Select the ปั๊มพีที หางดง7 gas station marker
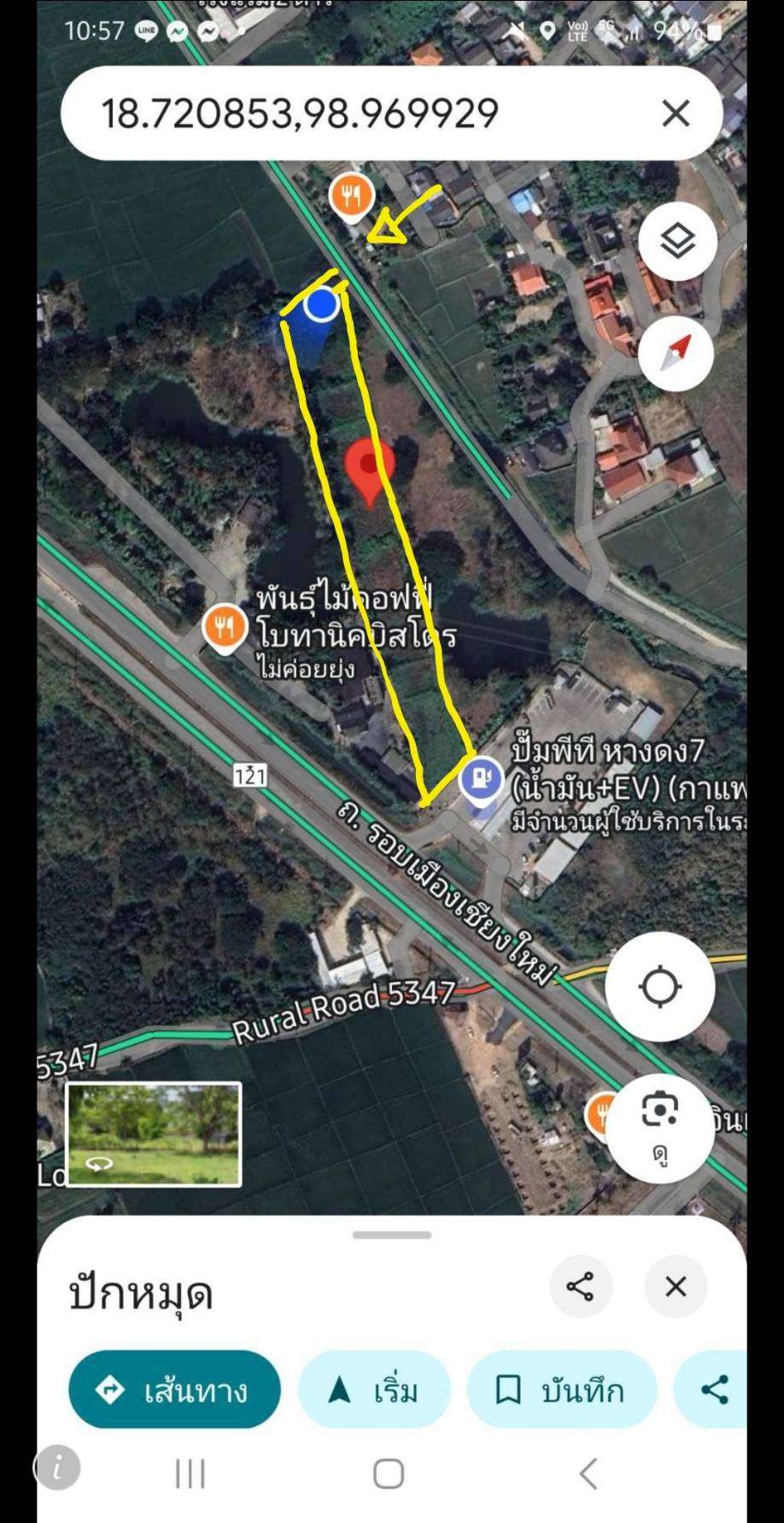Viewport: 784px width, 1523px height. 481,780
